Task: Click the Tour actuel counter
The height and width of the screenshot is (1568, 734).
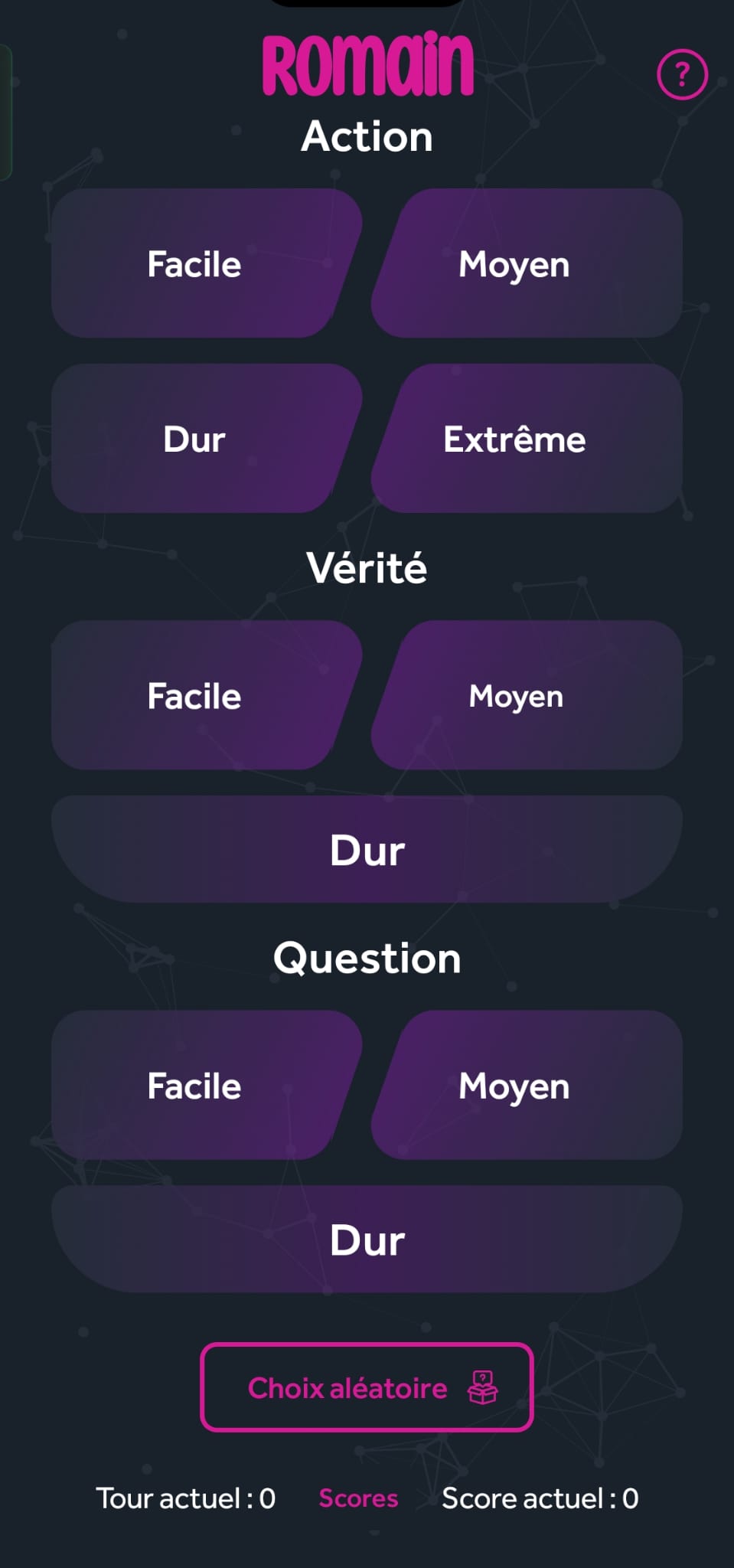Action: coord(185,1498)
